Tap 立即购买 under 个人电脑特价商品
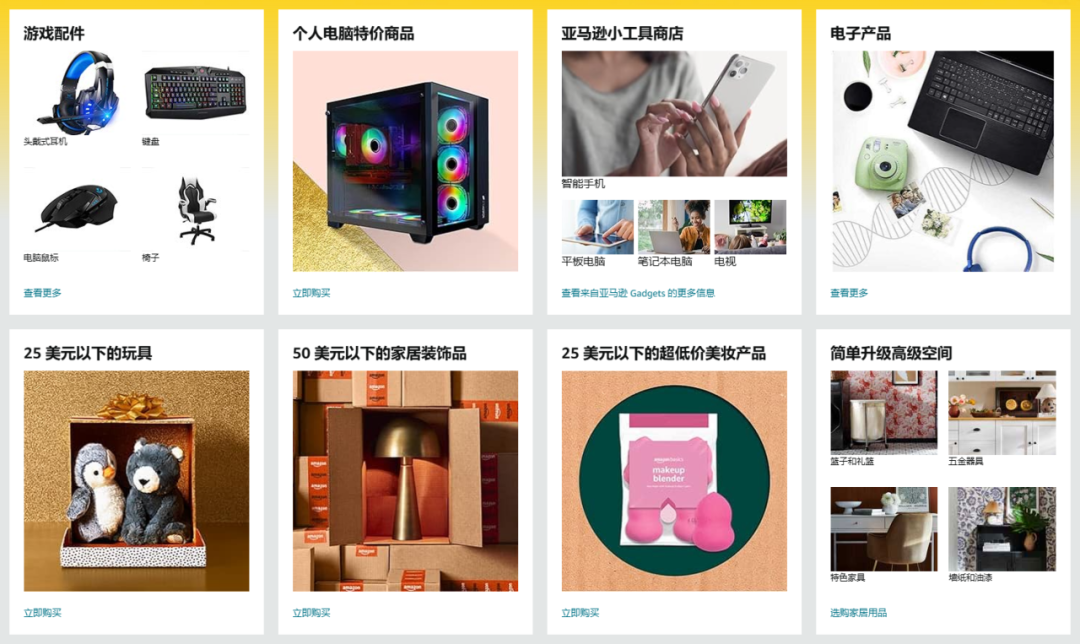The height and width of the screenshot is (644, 1080). 311,293
